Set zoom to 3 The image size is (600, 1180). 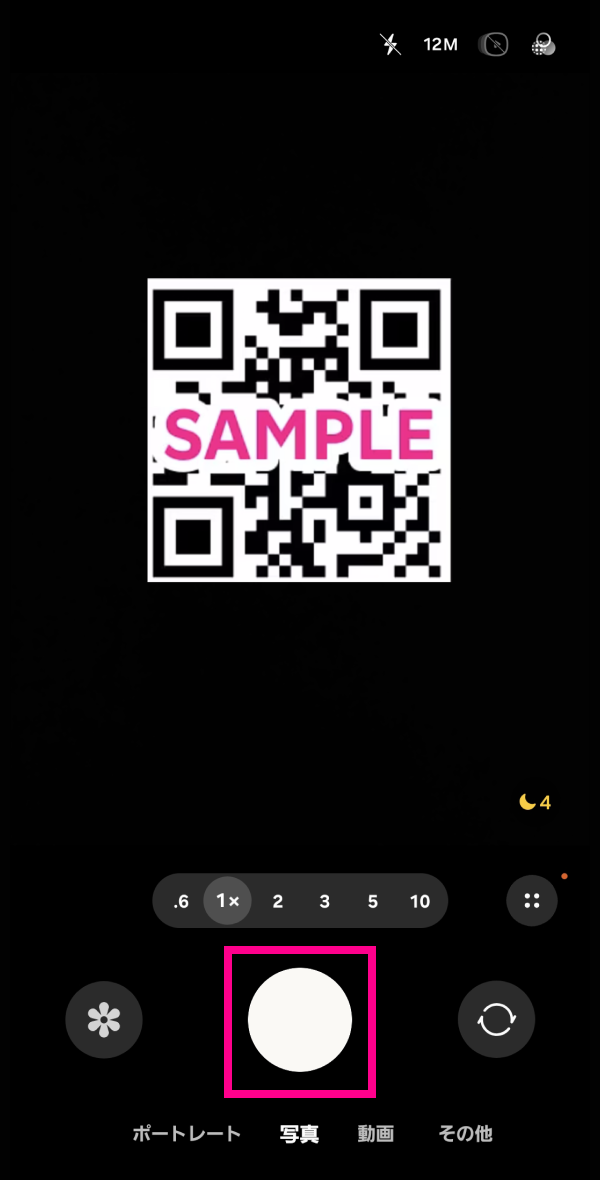[x=324, y=901]
